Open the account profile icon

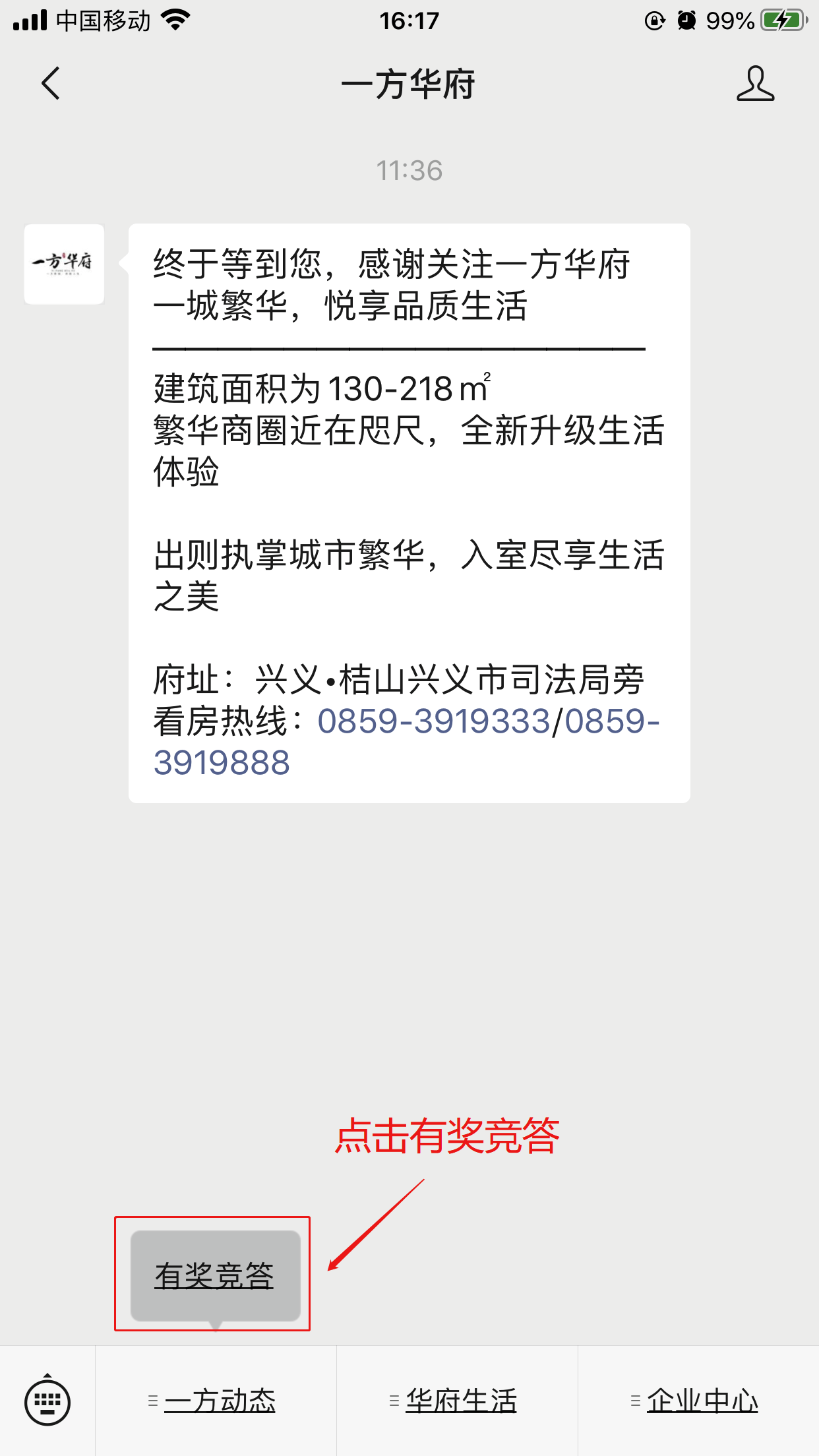point(755,84)
